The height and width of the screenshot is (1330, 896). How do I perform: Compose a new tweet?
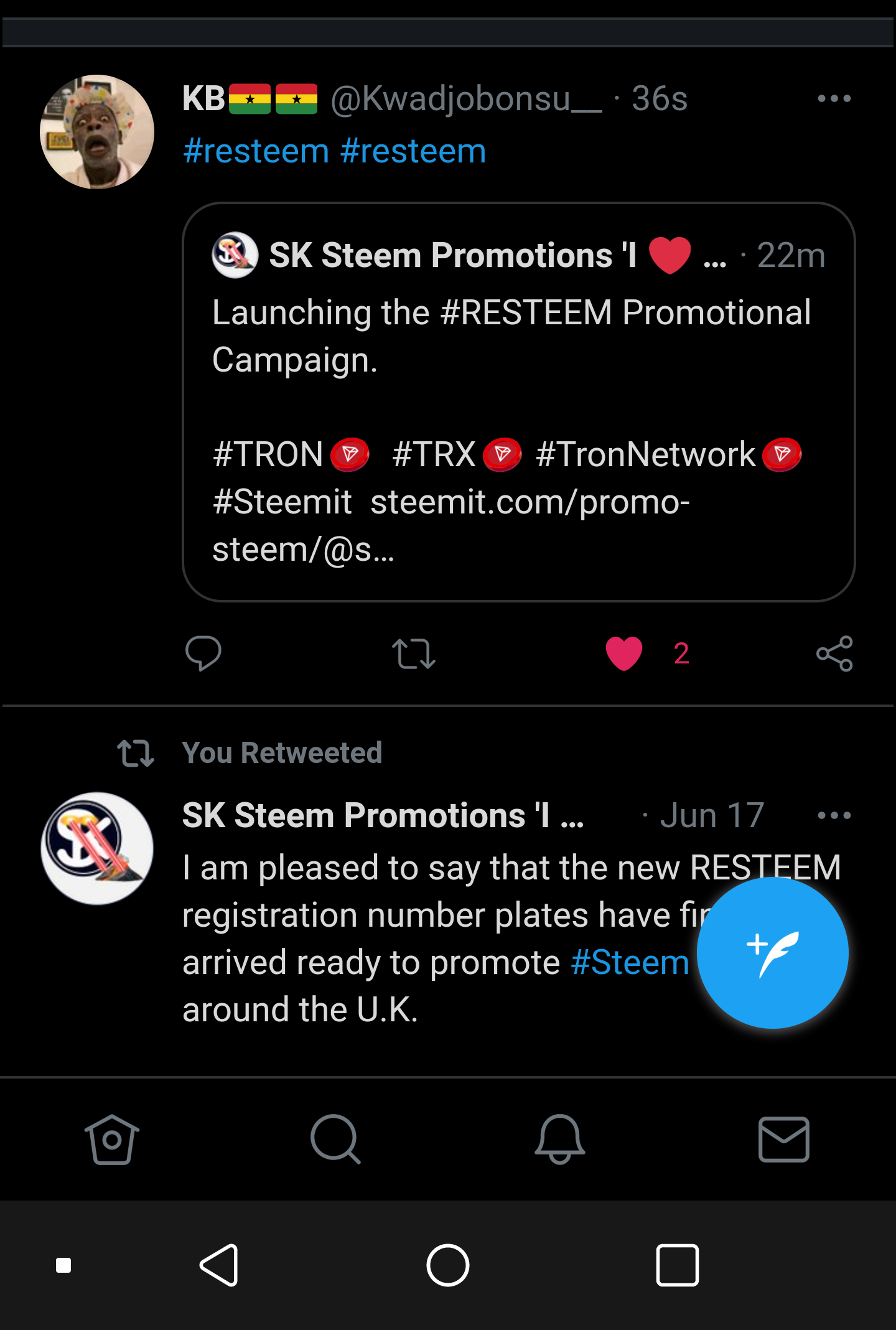tap(772, 952)
